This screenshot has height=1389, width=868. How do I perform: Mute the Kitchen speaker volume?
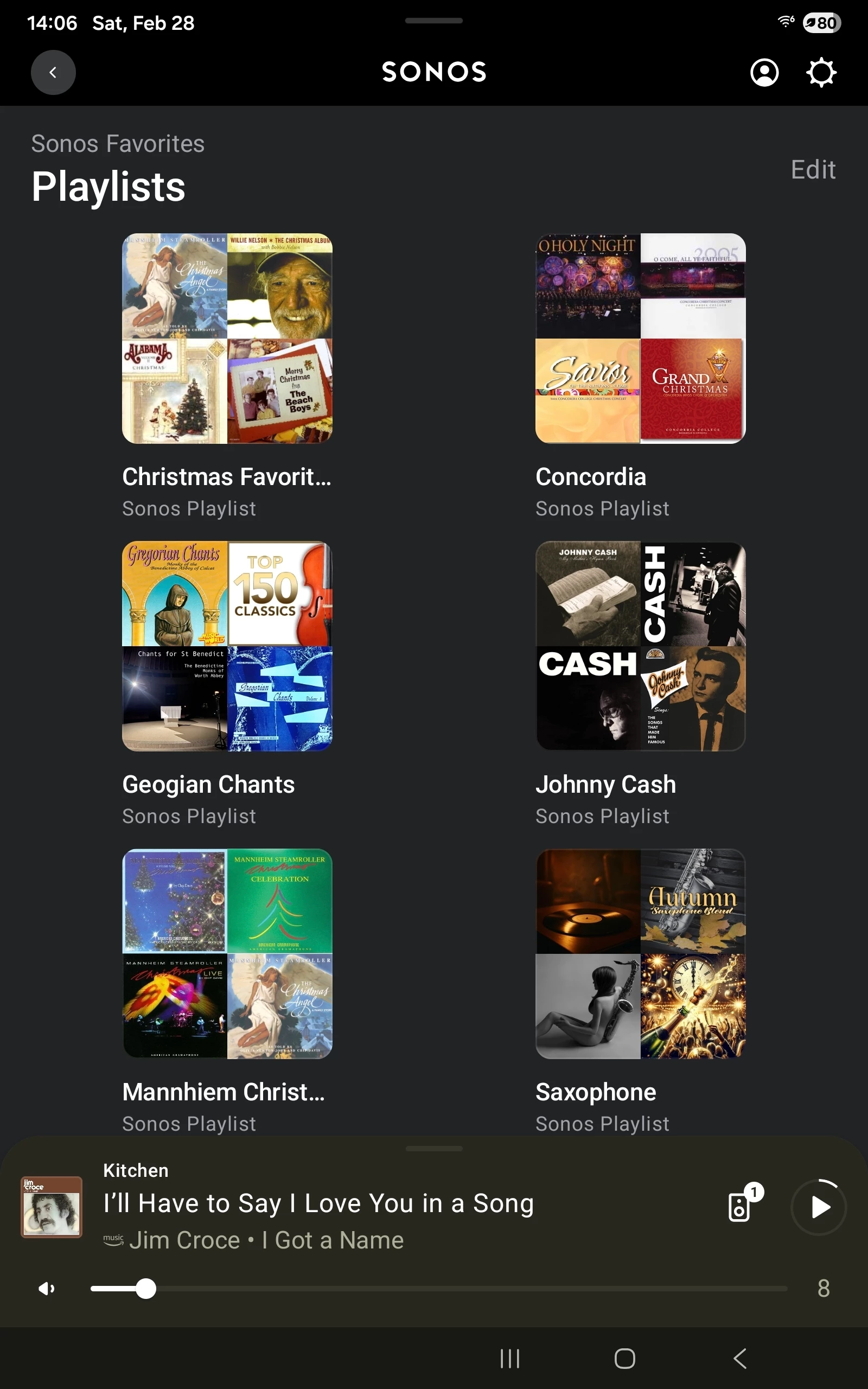[x=46, y=1289]
